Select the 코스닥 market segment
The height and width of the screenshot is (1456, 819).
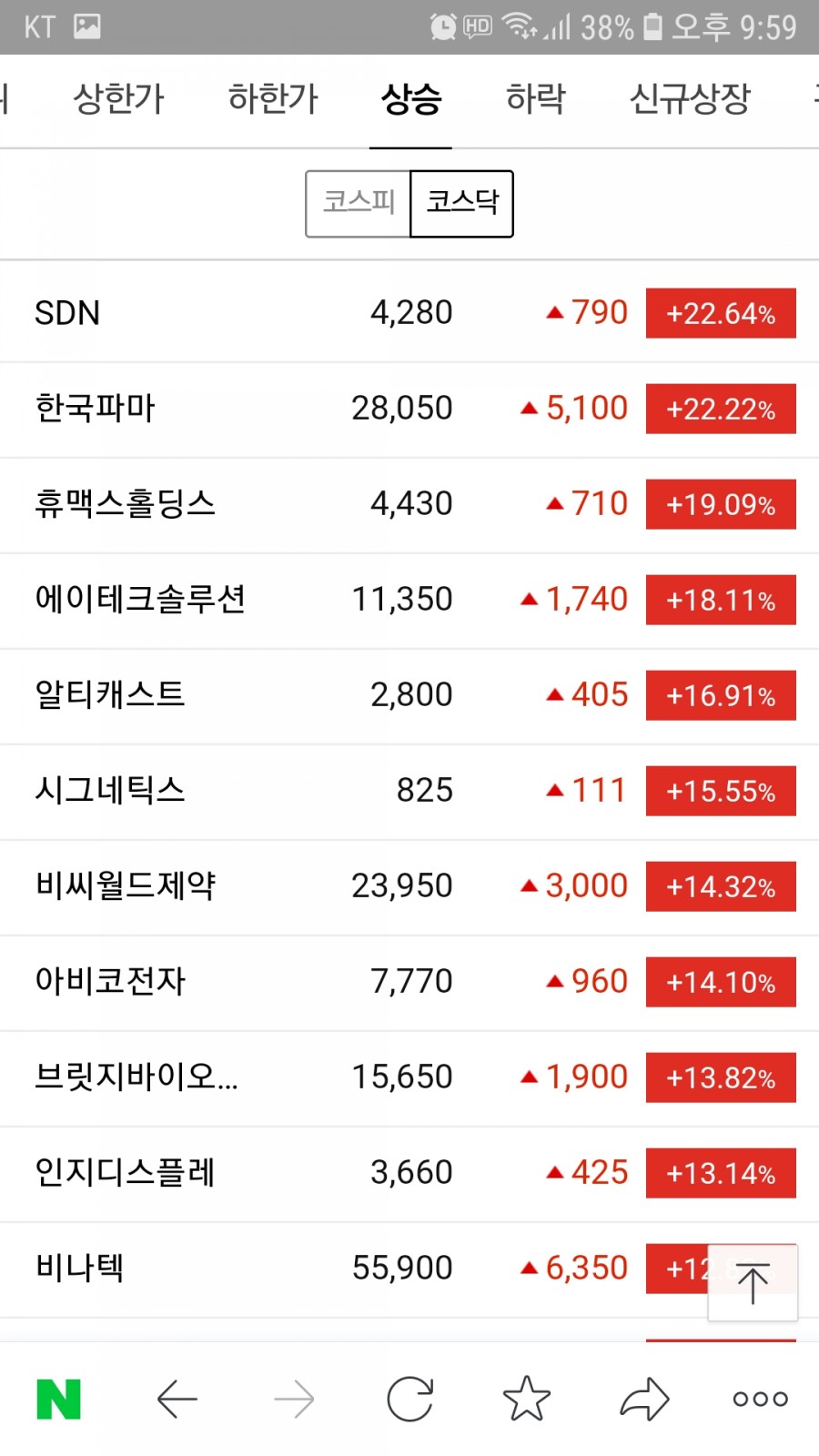coord(462,203)
